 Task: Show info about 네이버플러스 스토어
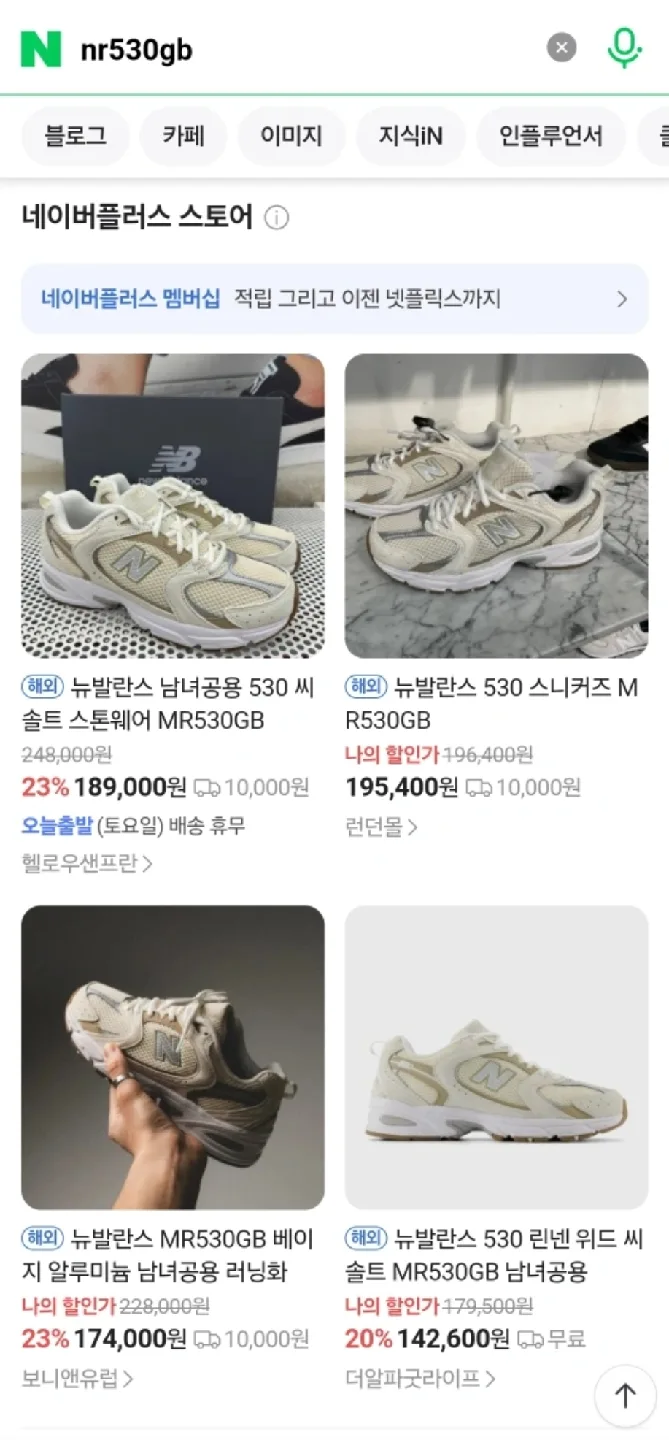click(x=277, y=217)
